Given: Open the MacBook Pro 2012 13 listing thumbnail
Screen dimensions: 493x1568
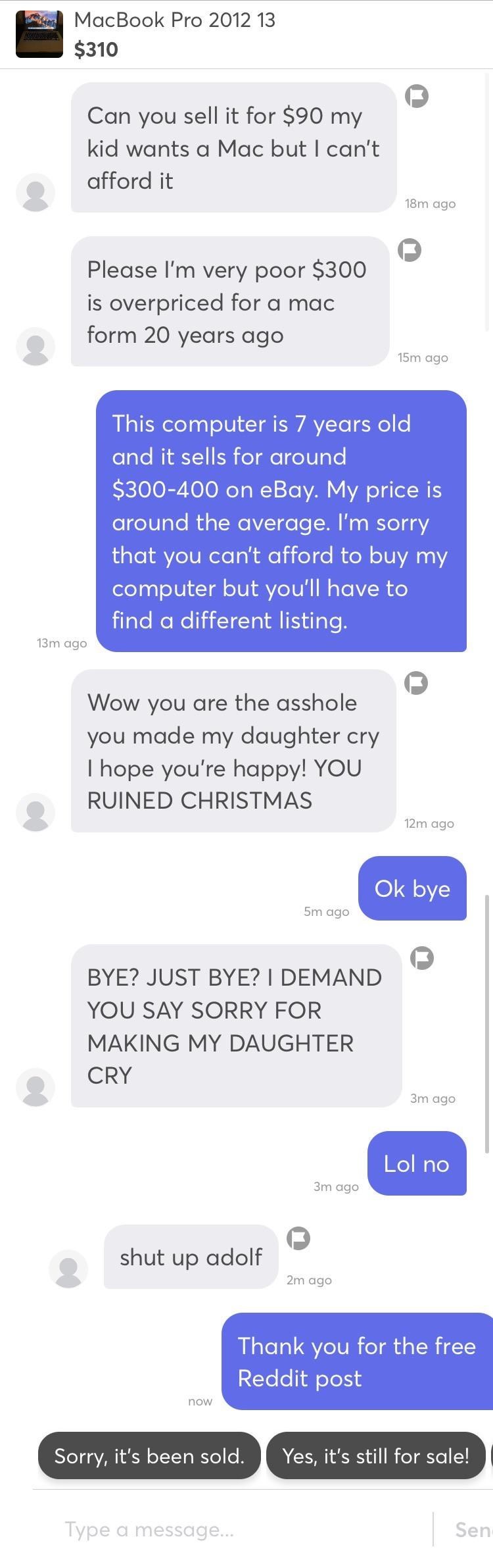Looking at the screenshot, I should click(39, 34).
